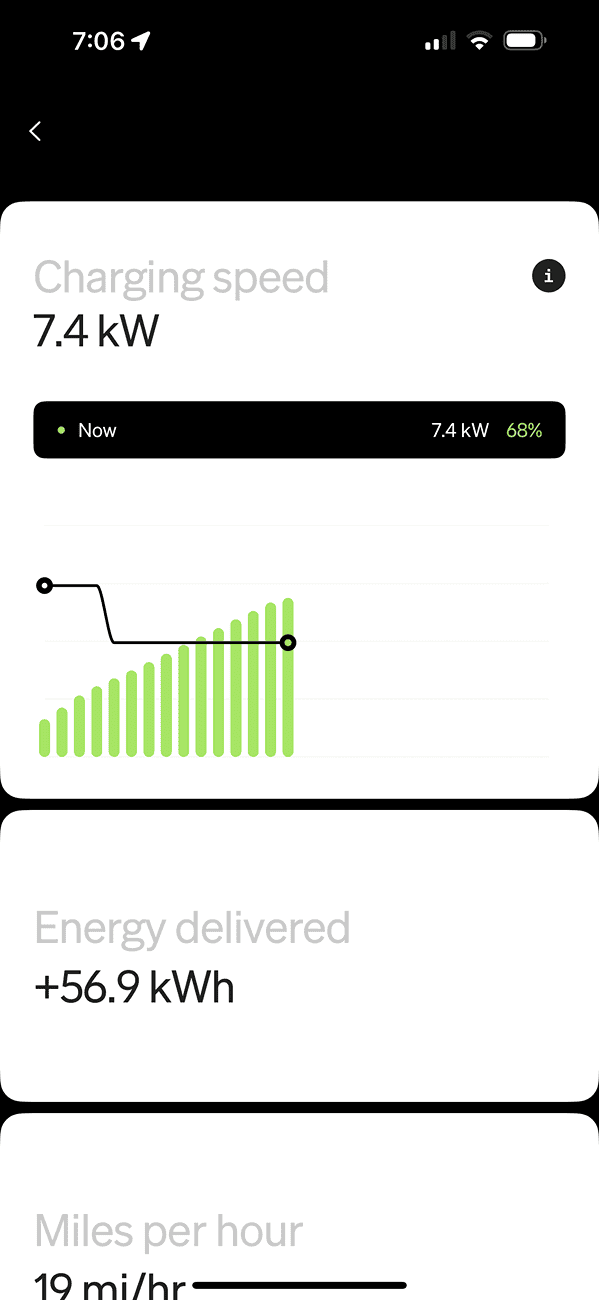Viewport: 599px width, 1300px height.
Task: Go back using the top-left arrow
Action: (x=35, y=131)
